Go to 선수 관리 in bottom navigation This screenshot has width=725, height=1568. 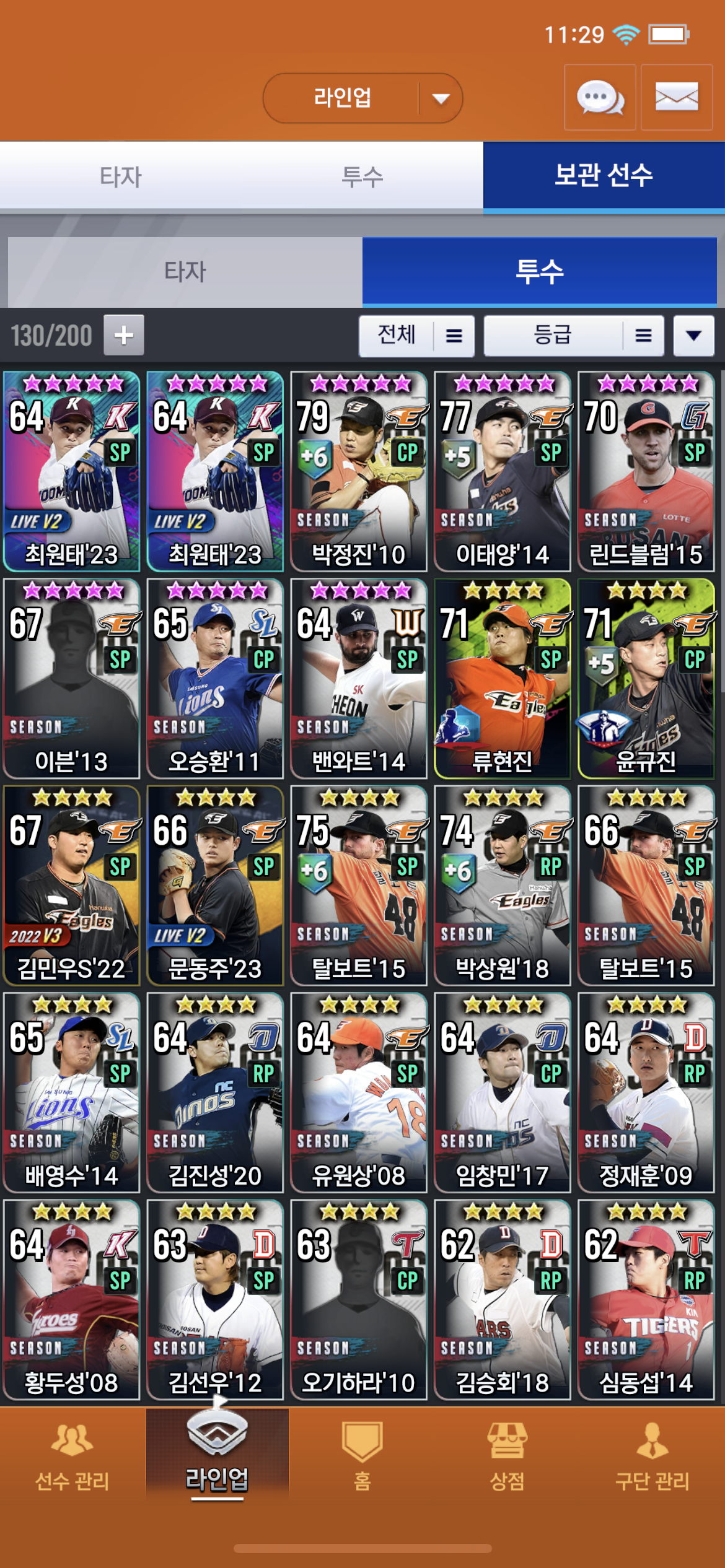(x=72, y=1457)
